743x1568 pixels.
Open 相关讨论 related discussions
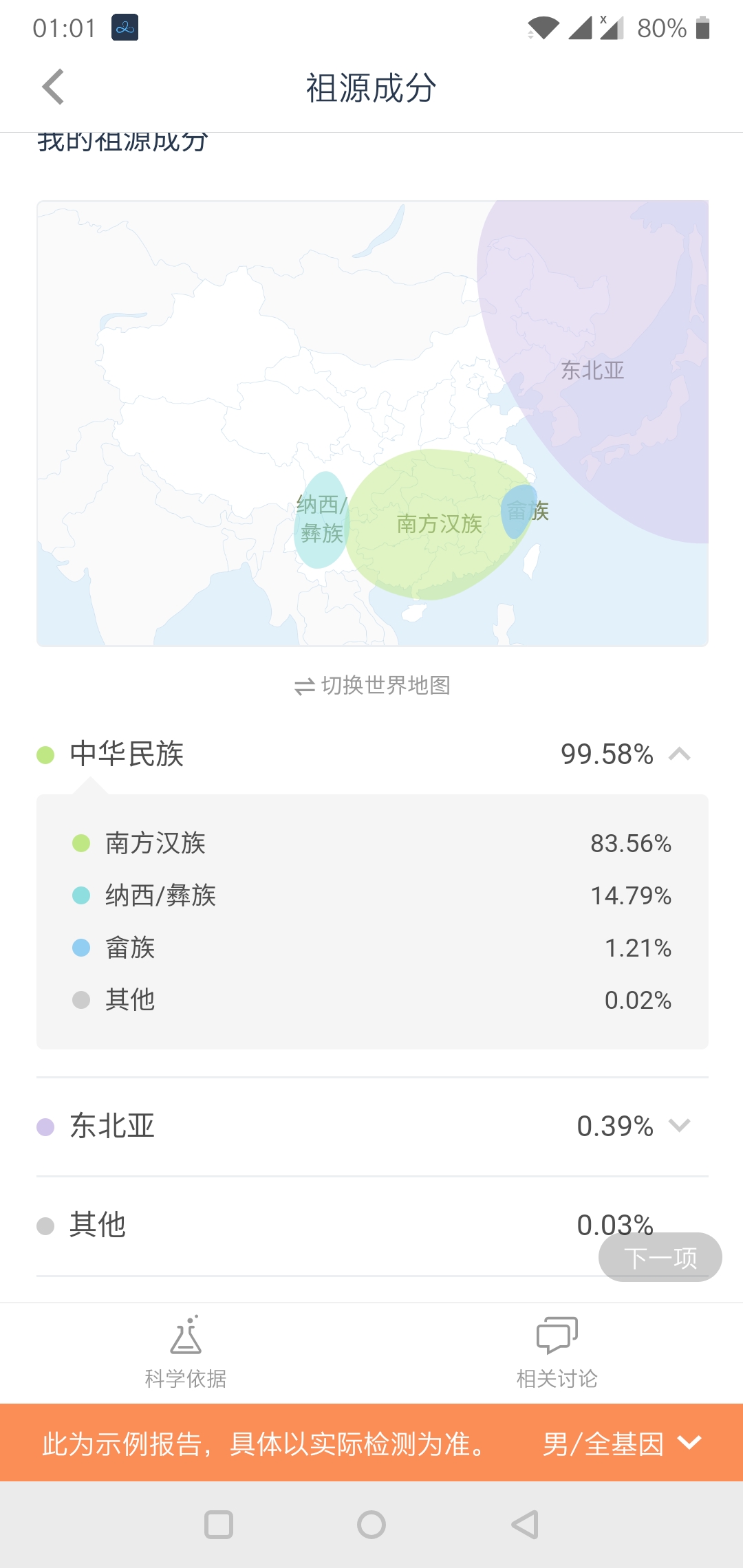pyautogui.click(x=557, y=1352)
